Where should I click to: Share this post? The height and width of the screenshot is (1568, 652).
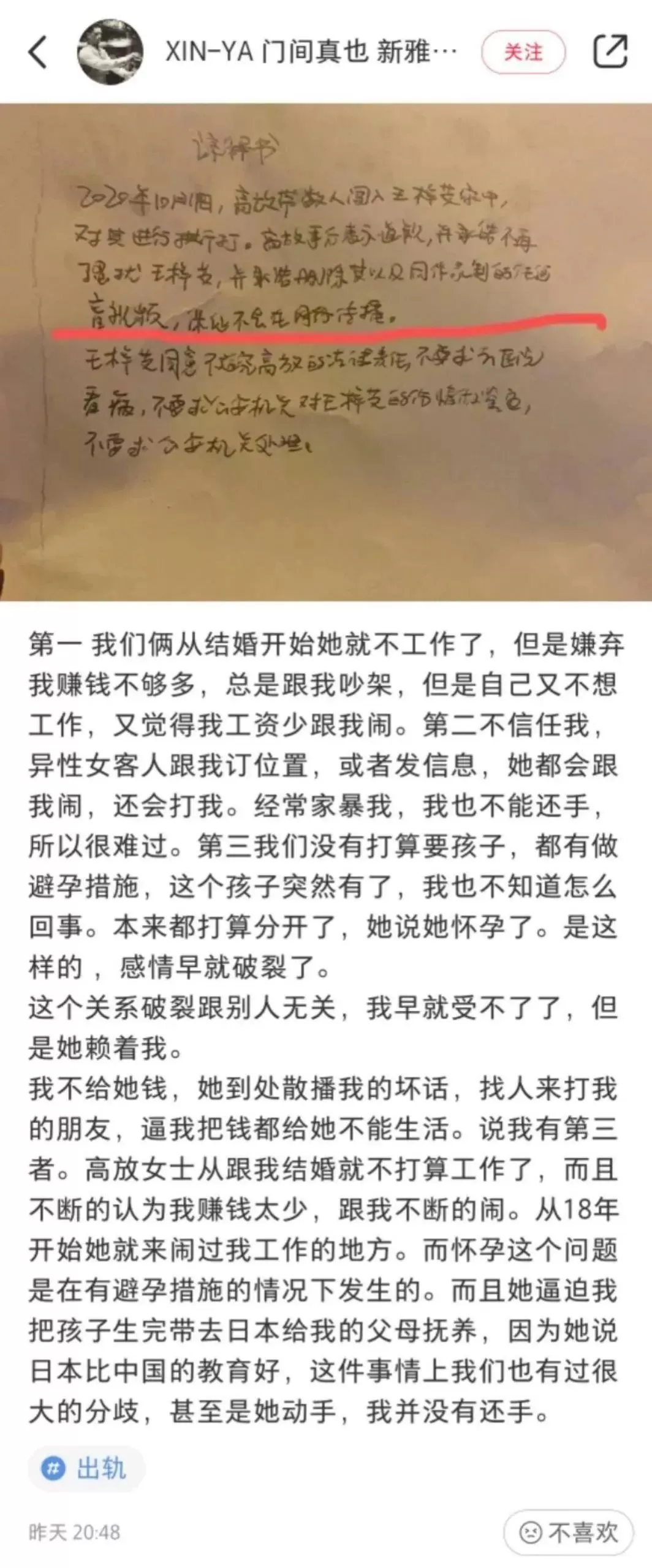[610, 51]
